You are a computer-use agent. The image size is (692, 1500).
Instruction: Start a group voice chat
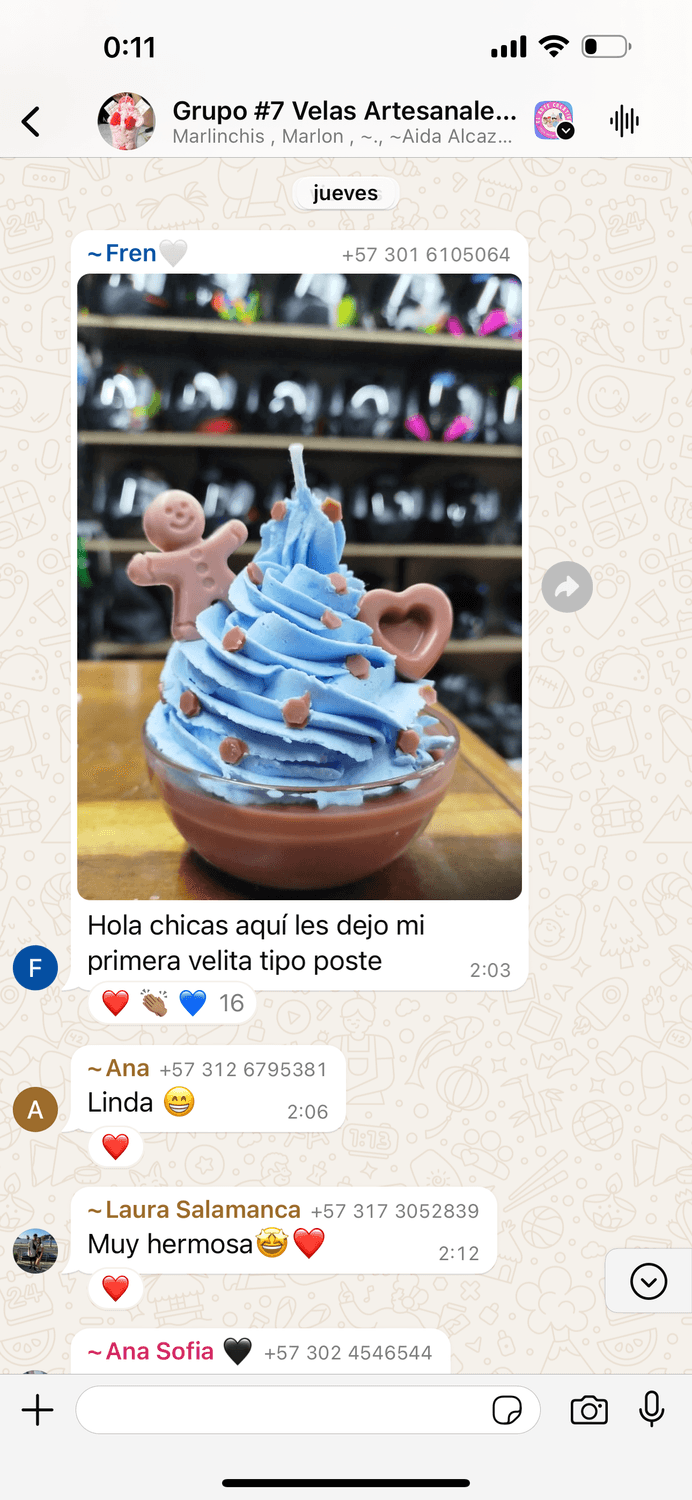click(624, 122)
